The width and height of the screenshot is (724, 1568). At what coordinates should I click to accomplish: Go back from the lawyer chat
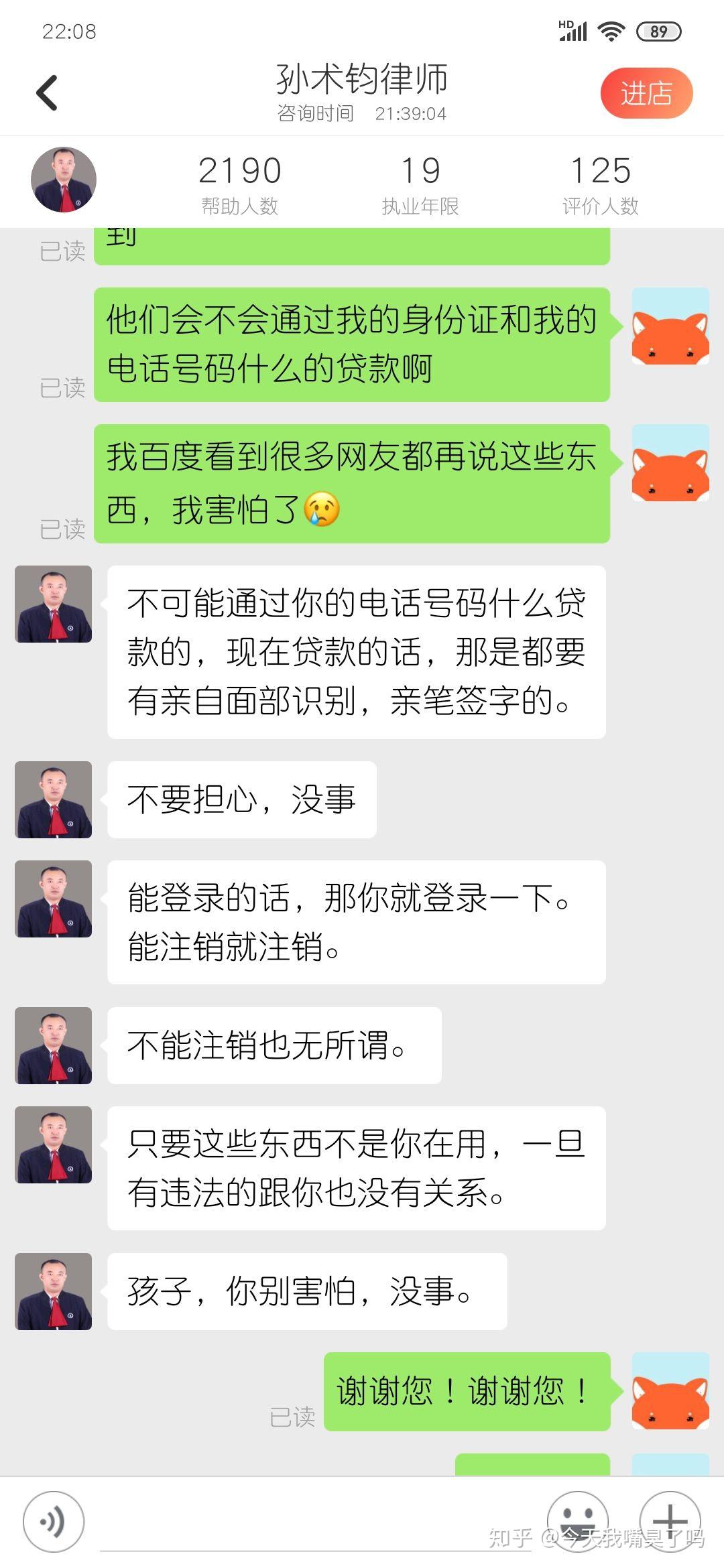coord(47,92)
